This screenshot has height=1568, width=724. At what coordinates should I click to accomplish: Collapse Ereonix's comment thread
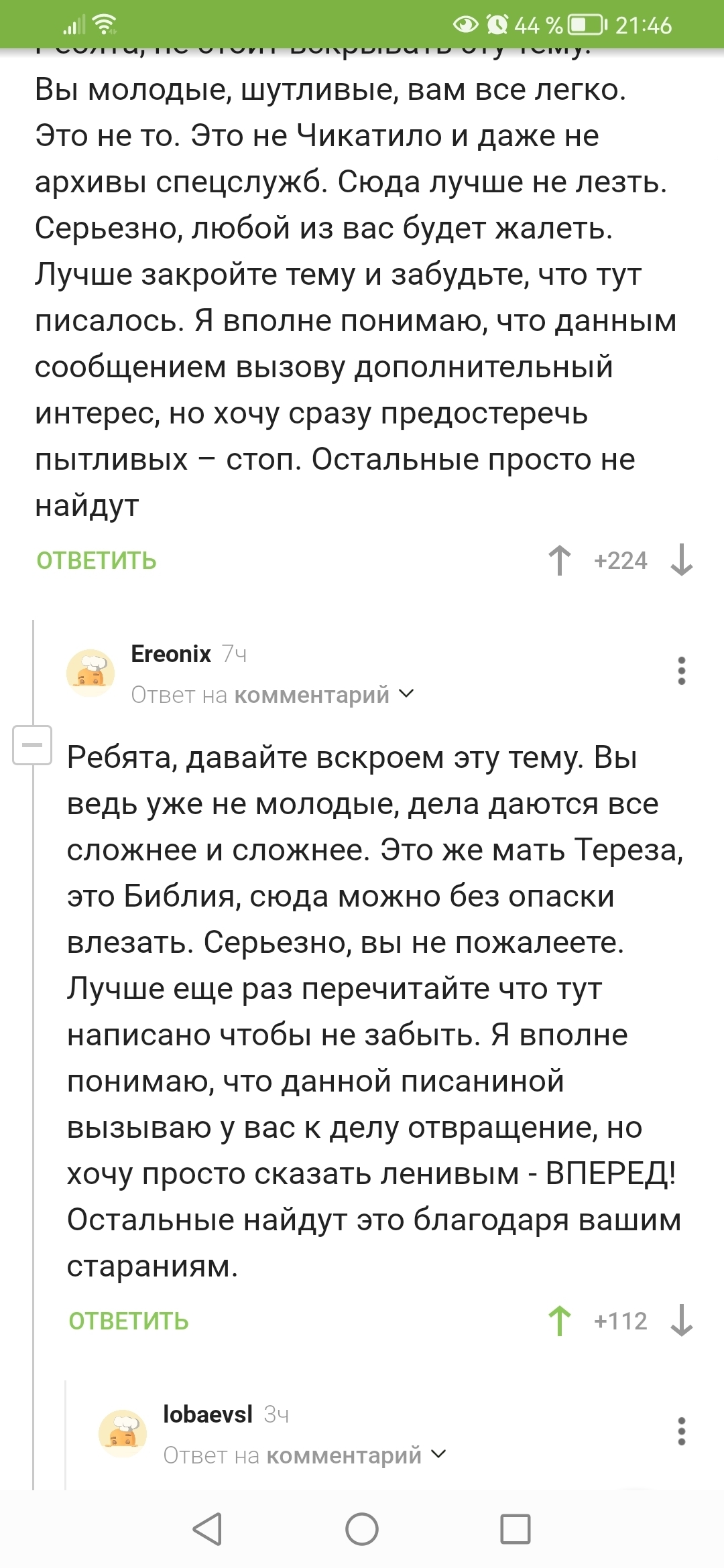point(32,745)
